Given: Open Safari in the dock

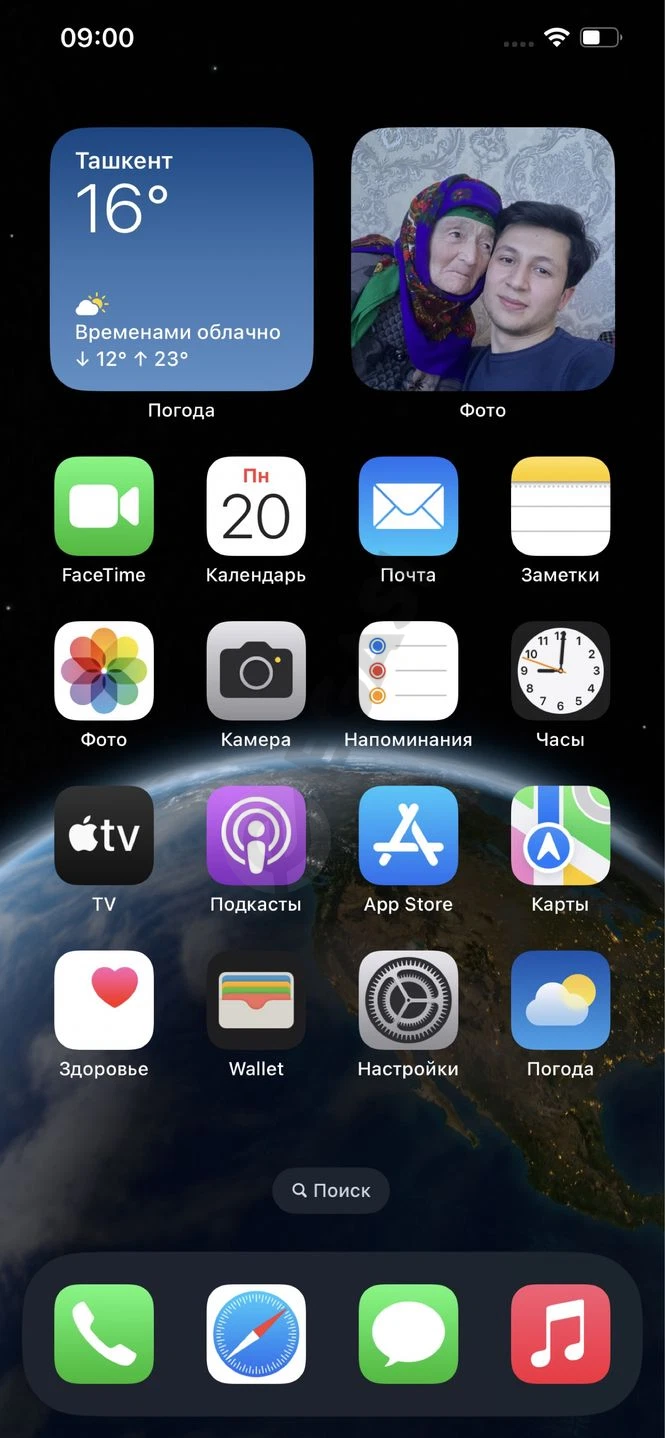Looking at the screenshot, I should [256, 1334].
